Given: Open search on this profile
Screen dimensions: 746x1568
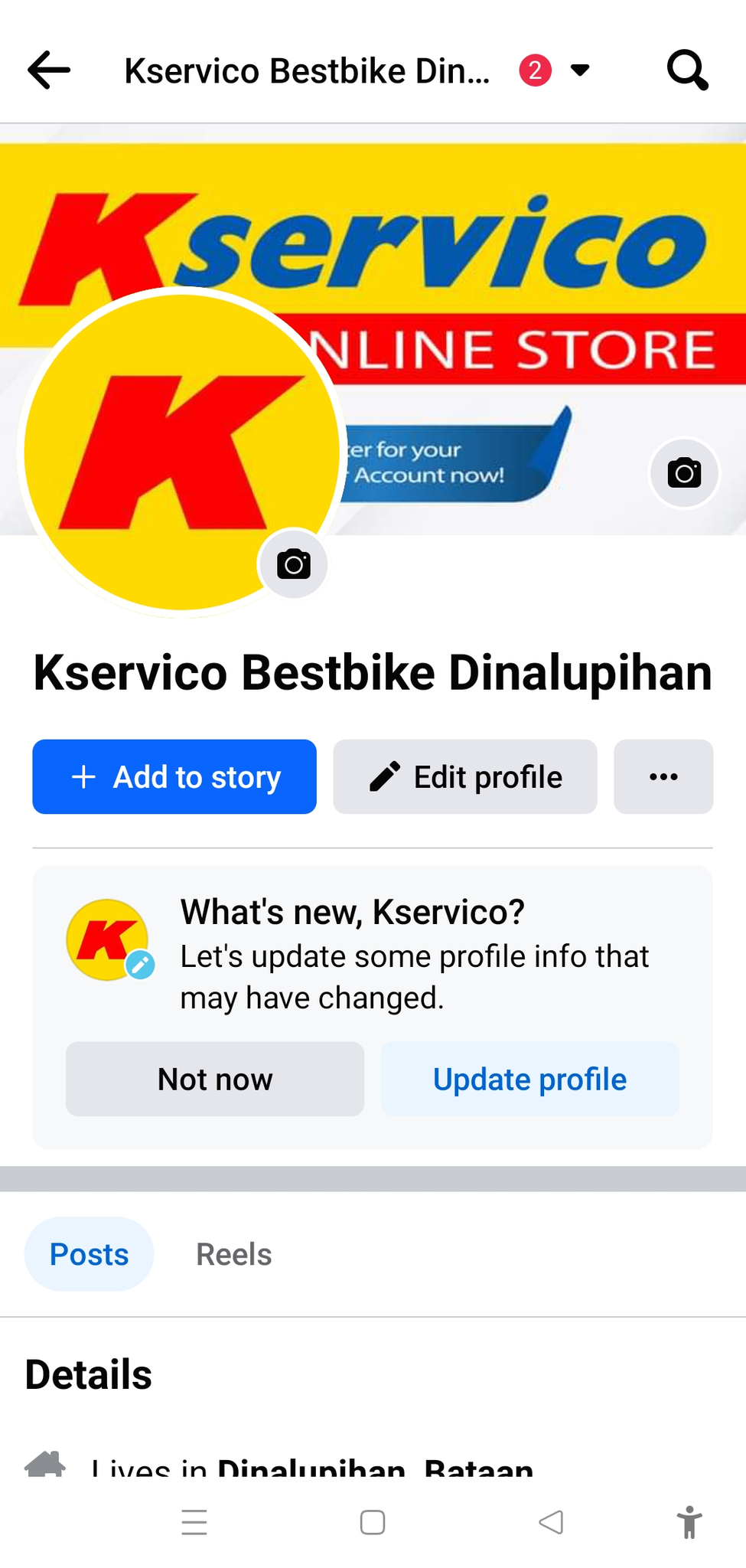Looking at the screenshot, I should tap(687, 70).
